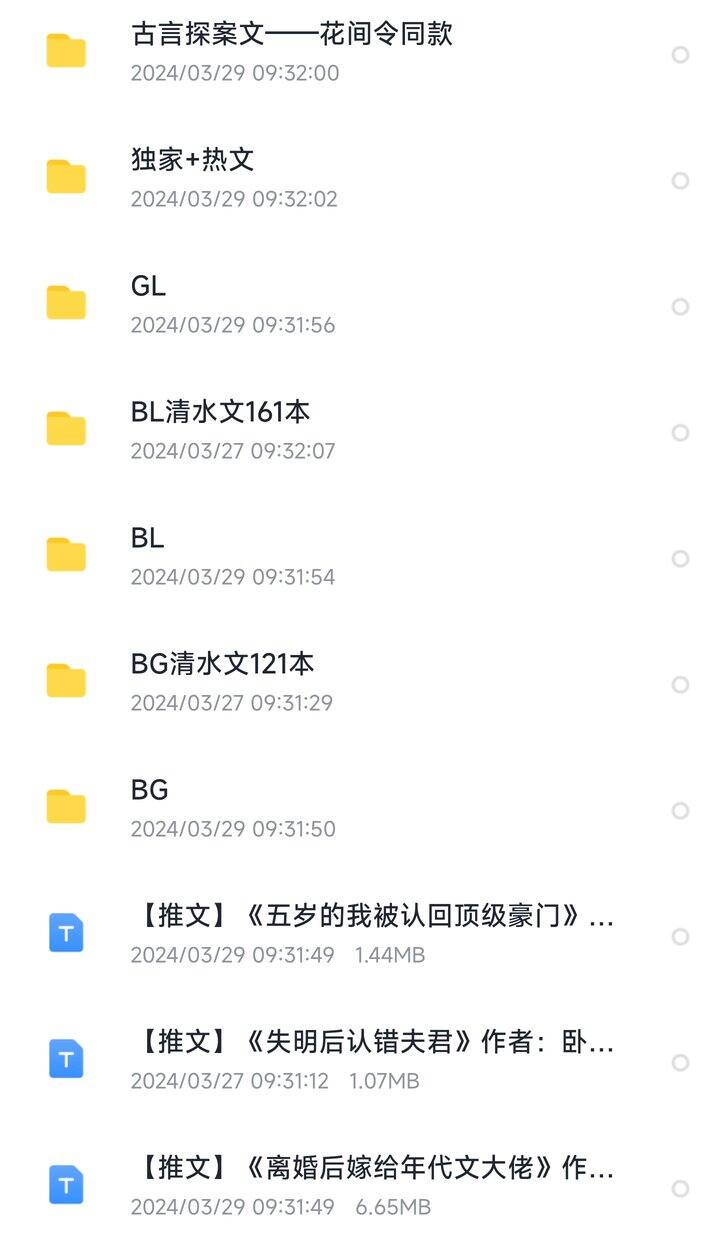Open the BL清水文161本 folder
720x1238 pixels.
pos(360,432)
